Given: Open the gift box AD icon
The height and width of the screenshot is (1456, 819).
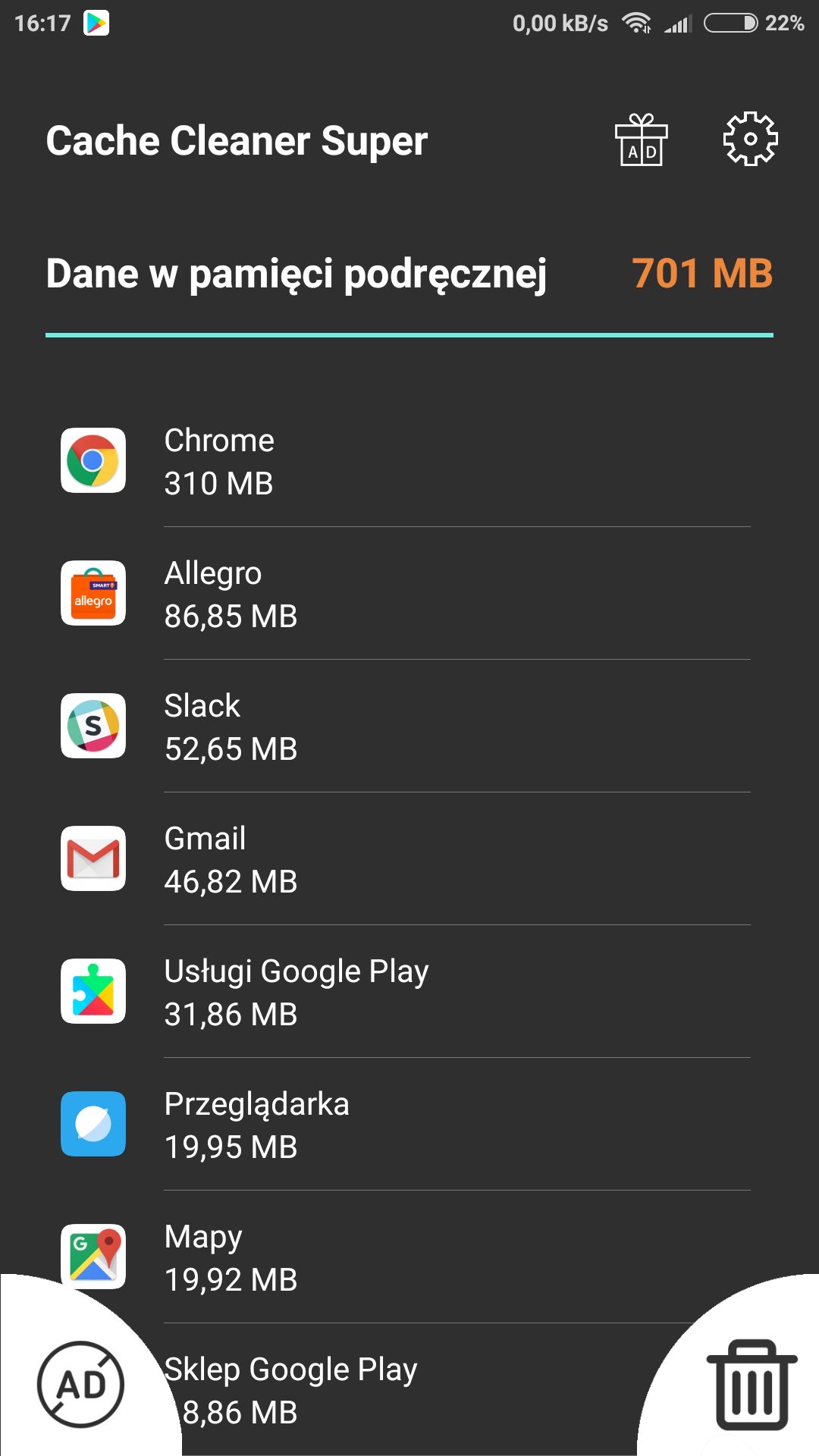Looking at the screenshot, I should 641,140.
